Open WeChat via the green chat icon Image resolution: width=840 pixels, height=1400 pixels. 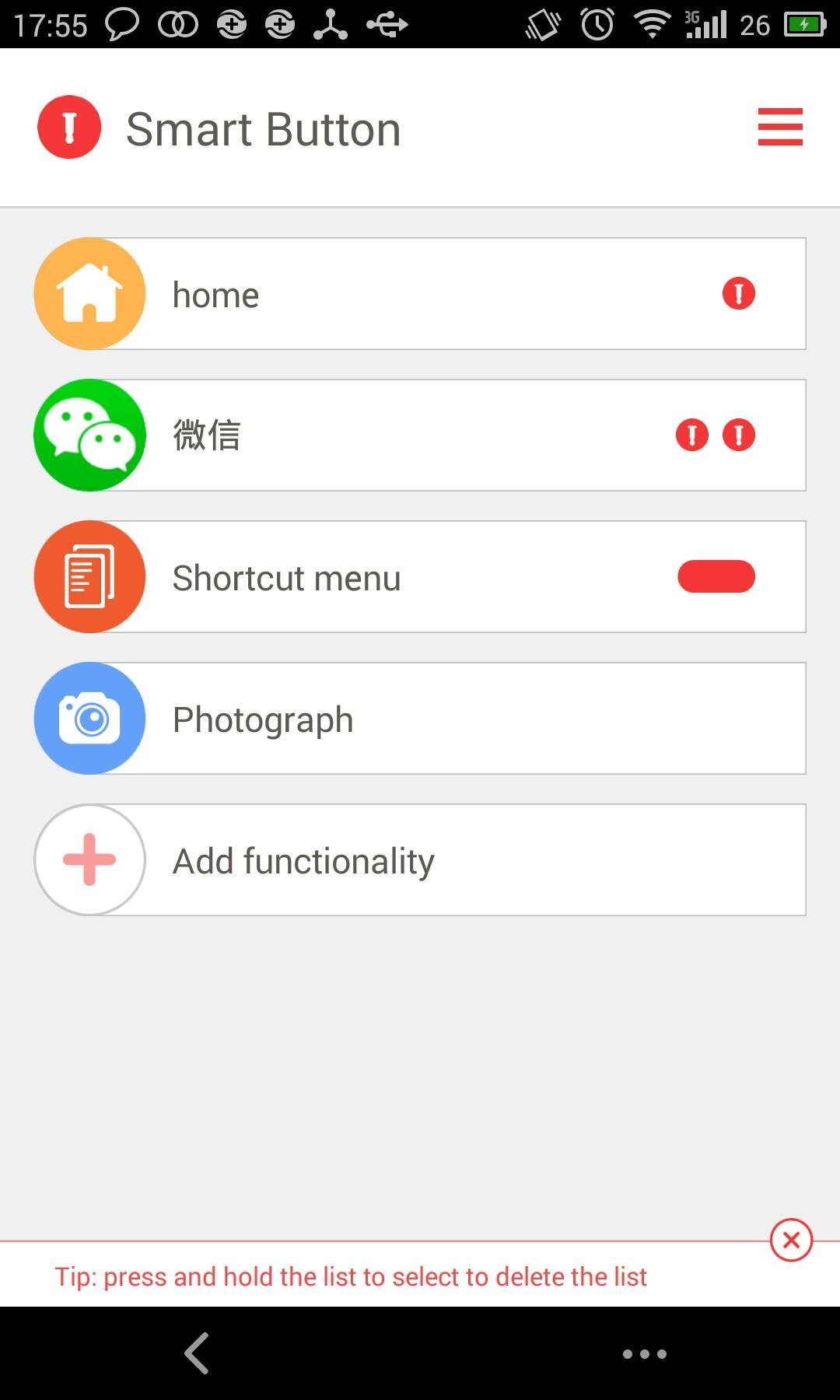pyautogui.click(x=89, y=435)
